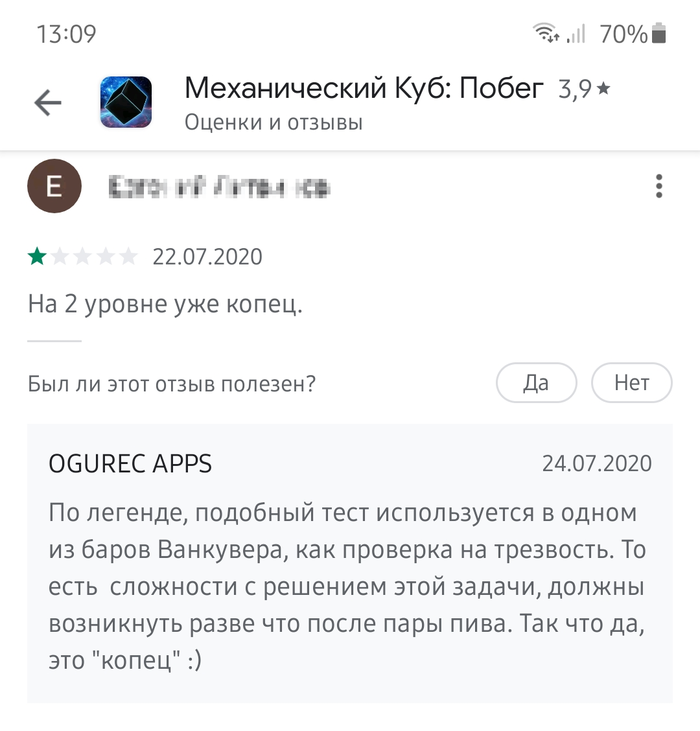Open the review's three-dot overflow menu
The width and height of the screenshot is (700, 731).
[658, 187]
